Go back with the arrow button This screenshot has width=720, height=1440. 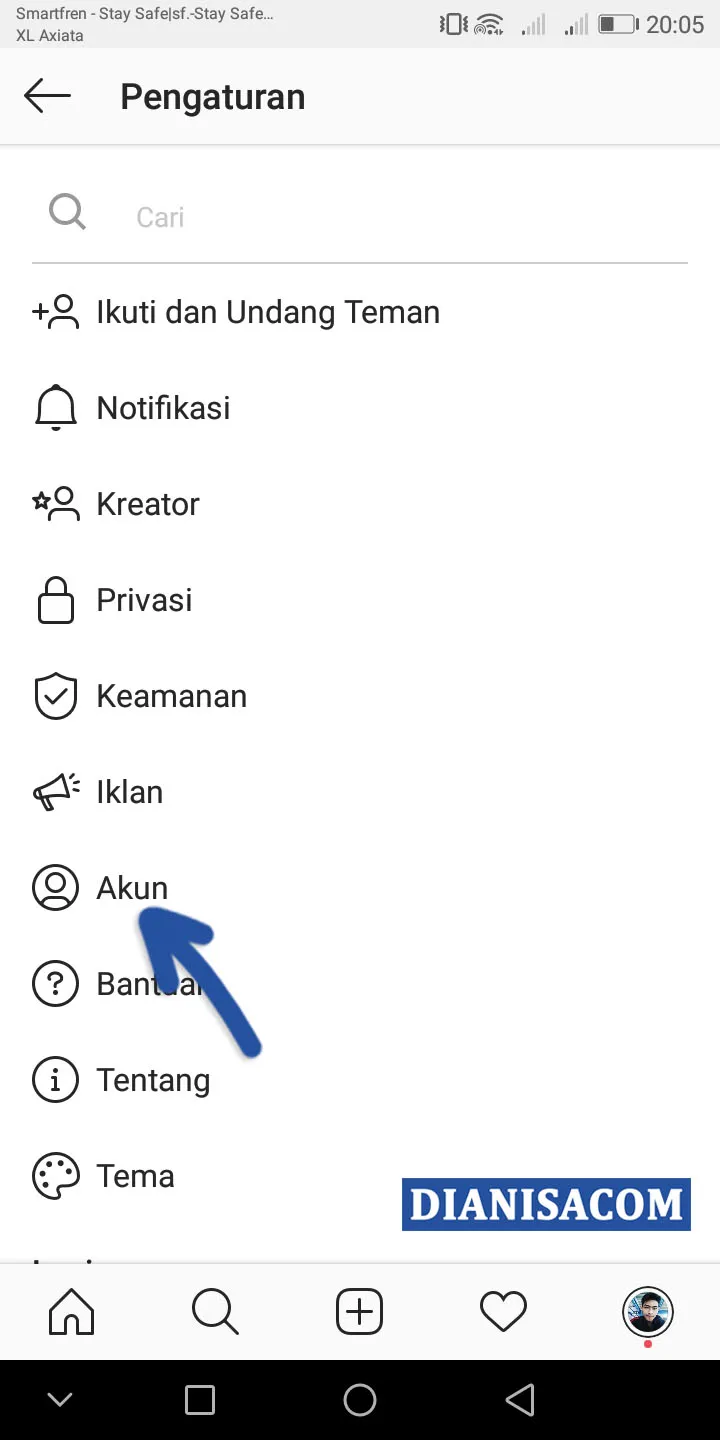point(47,95)
